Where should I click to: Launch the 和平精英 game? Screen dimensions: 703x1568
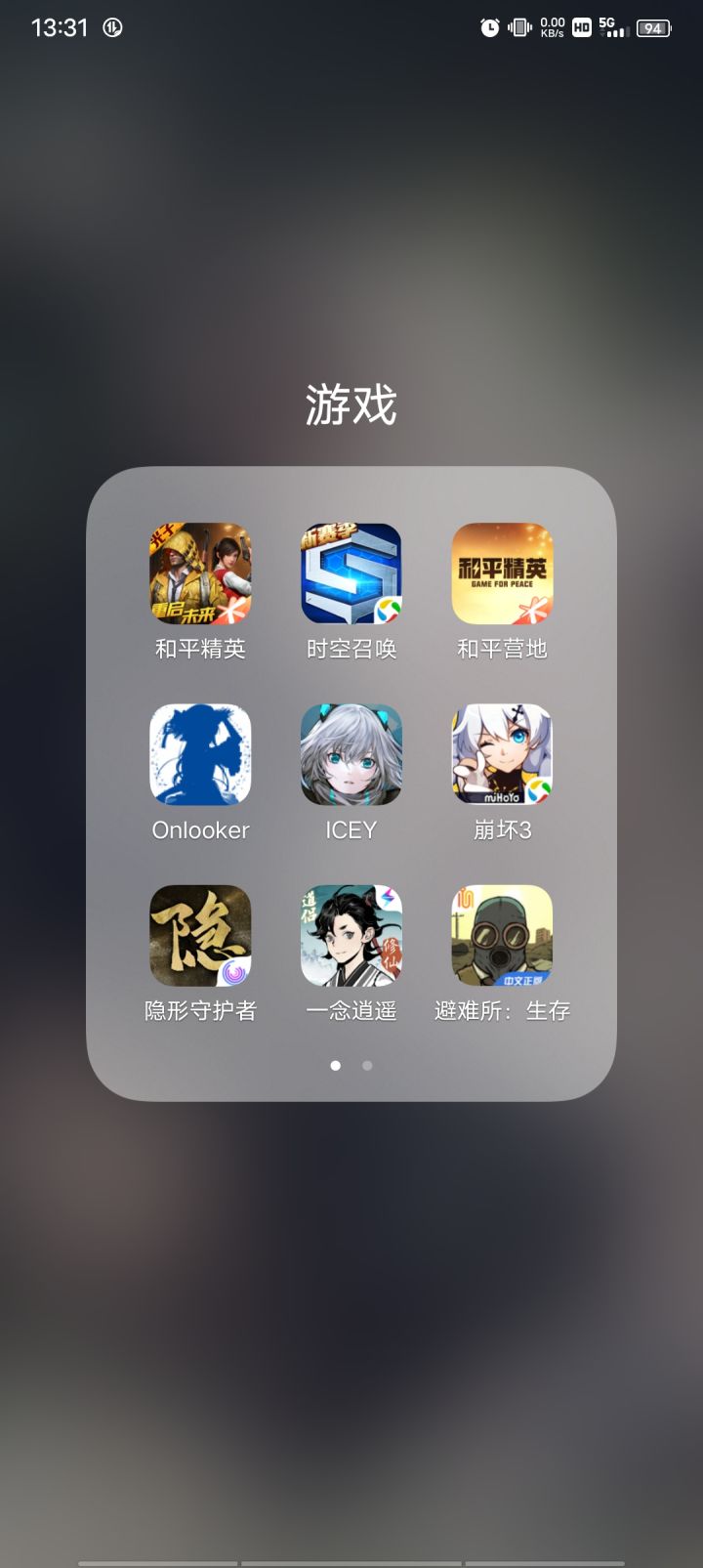tap(200, 573)
